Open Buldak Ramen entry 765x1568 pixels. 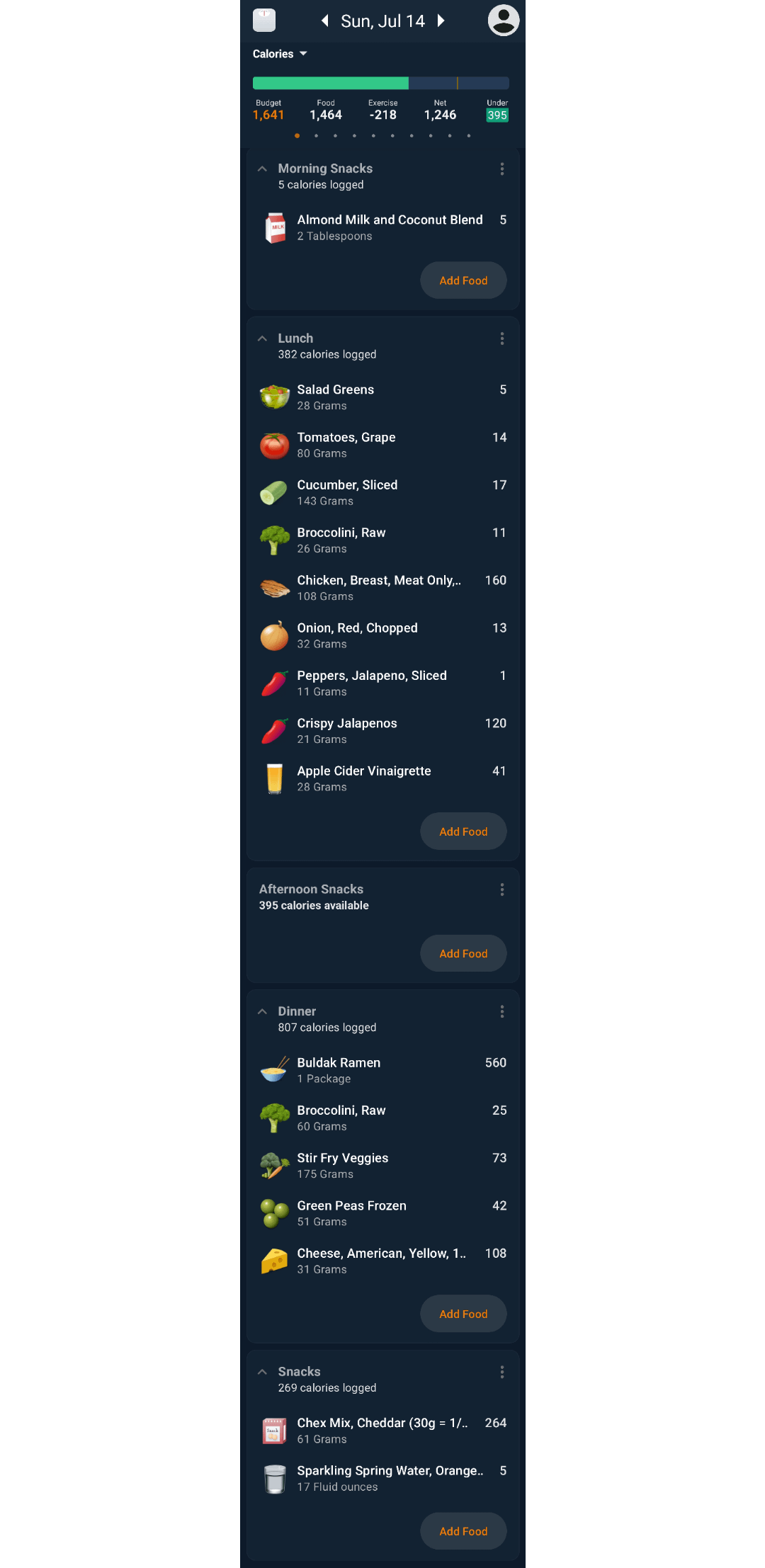(x=382, y=1070)
